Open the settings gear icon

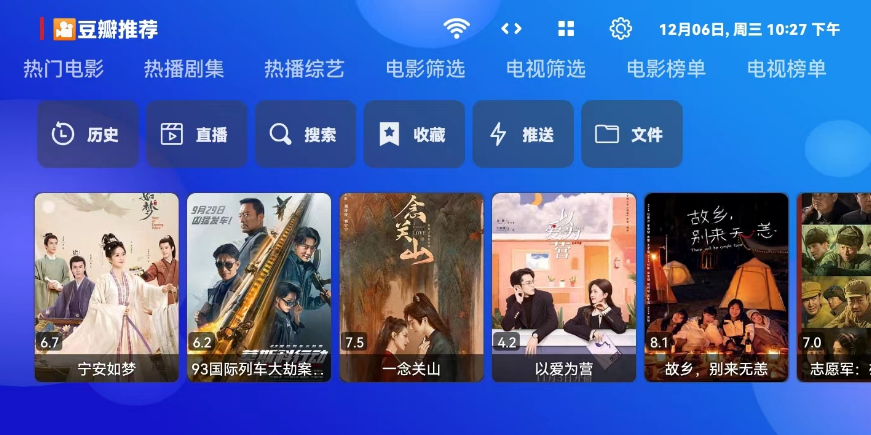pos(621,29)
